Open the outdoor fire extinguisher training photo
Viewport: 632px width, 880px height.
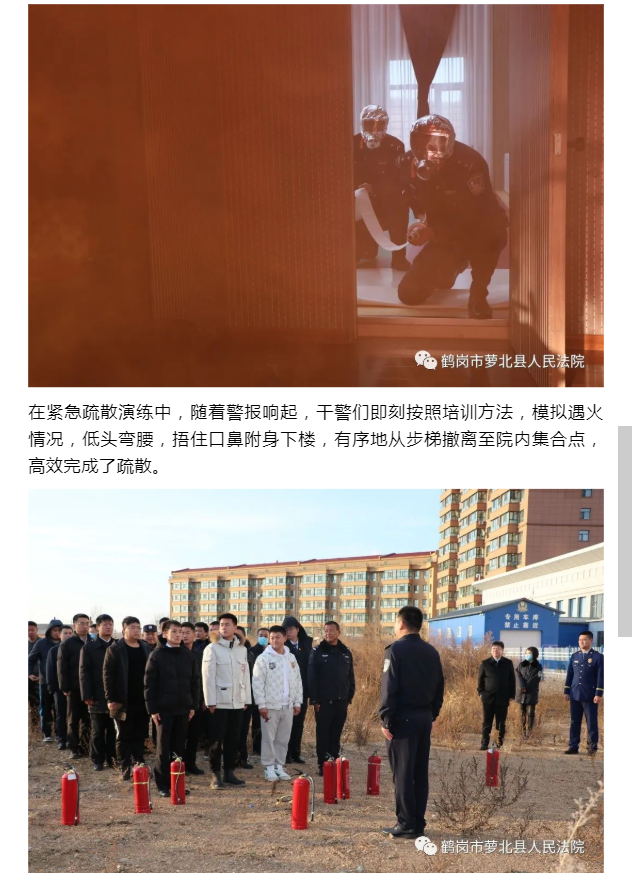tap(315, 680)
